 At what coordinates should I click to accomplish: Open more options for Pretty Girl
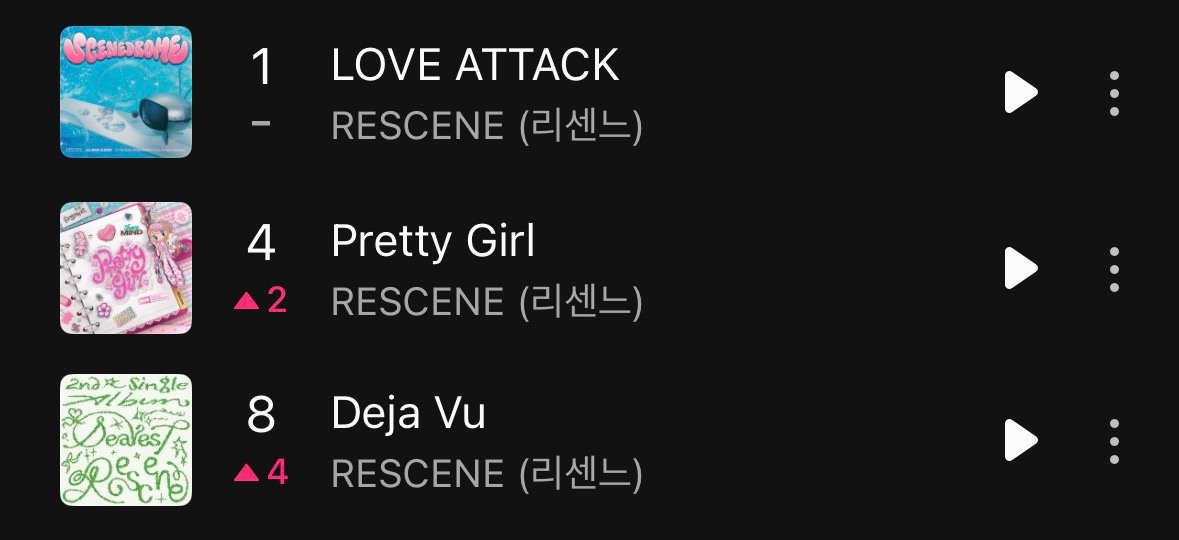pos(1114,268)
